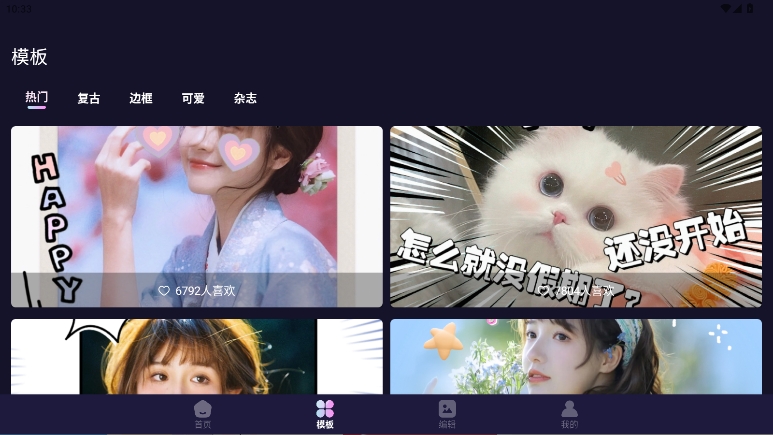Switch to the 复古 tab
773x435 pixels.
pyautogui.click(x=89, y=98)
